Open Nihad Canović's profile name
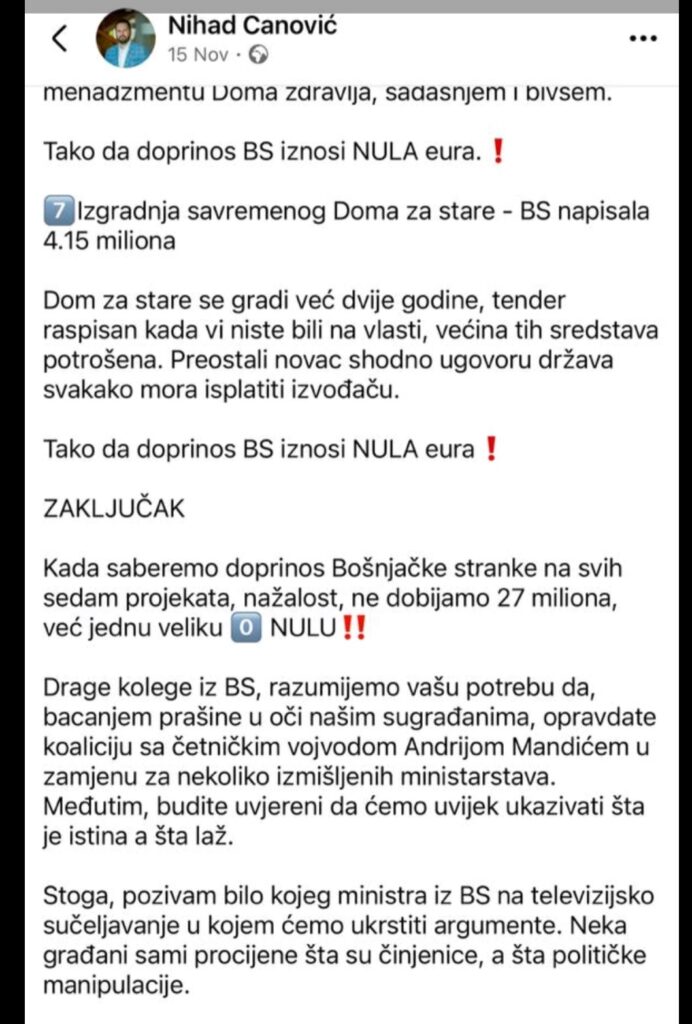Viewport: 692px width, 1024px height. [x=253, y=25]
